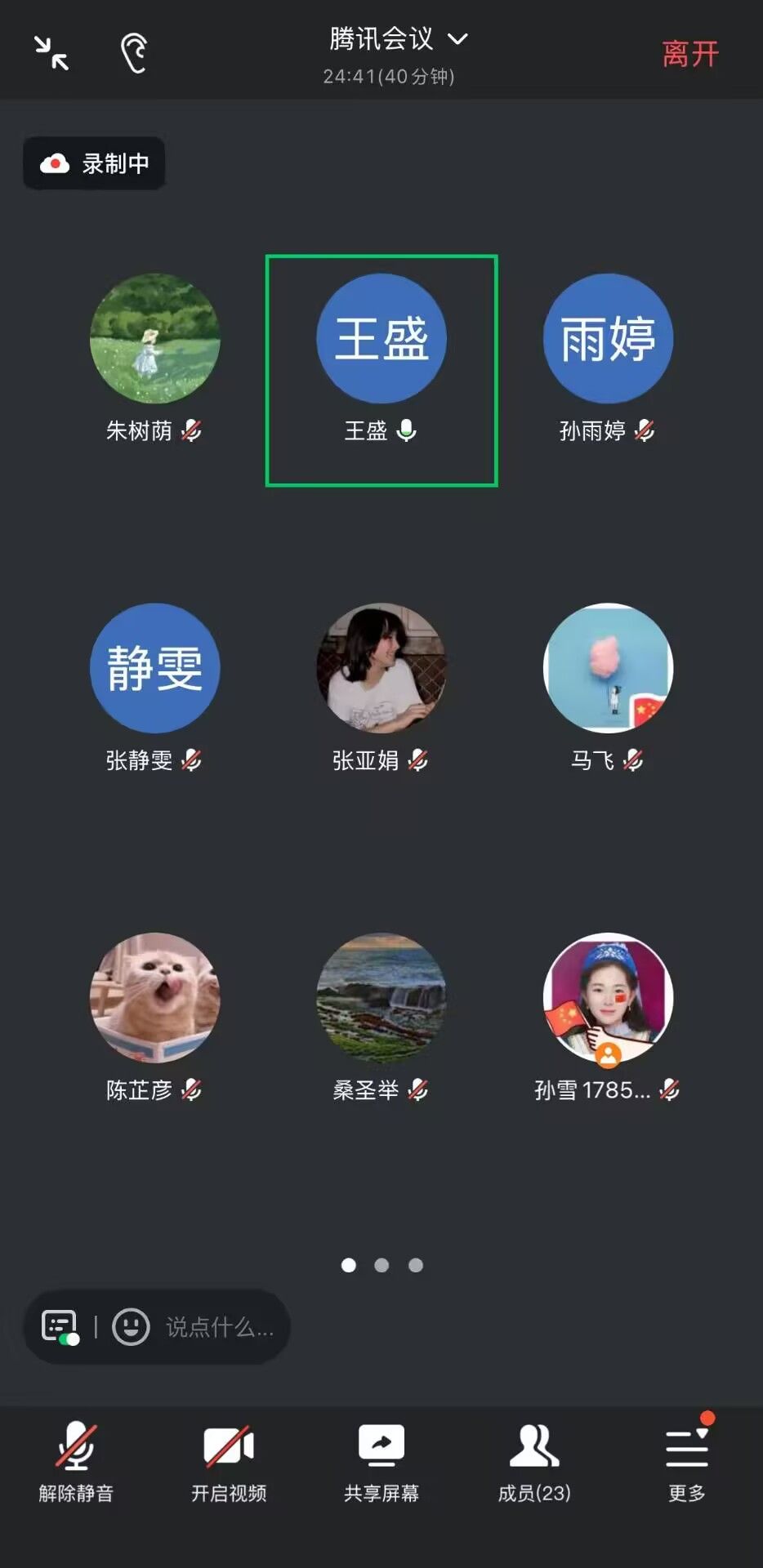Tap 陈芷彦's cat avatar

pos(154,996)
